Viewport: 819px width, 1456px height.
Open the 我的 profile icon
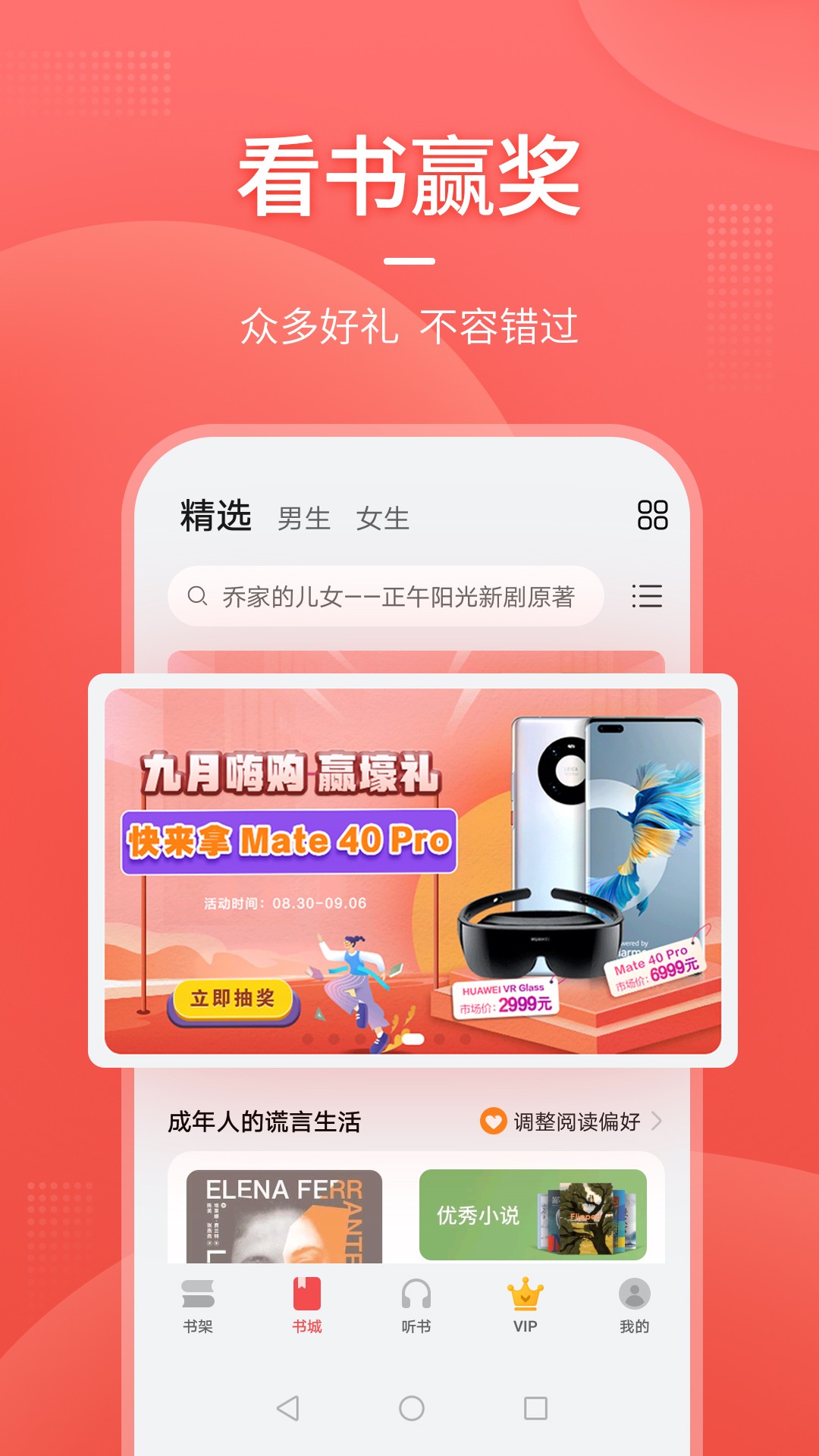pos(635,1294)
